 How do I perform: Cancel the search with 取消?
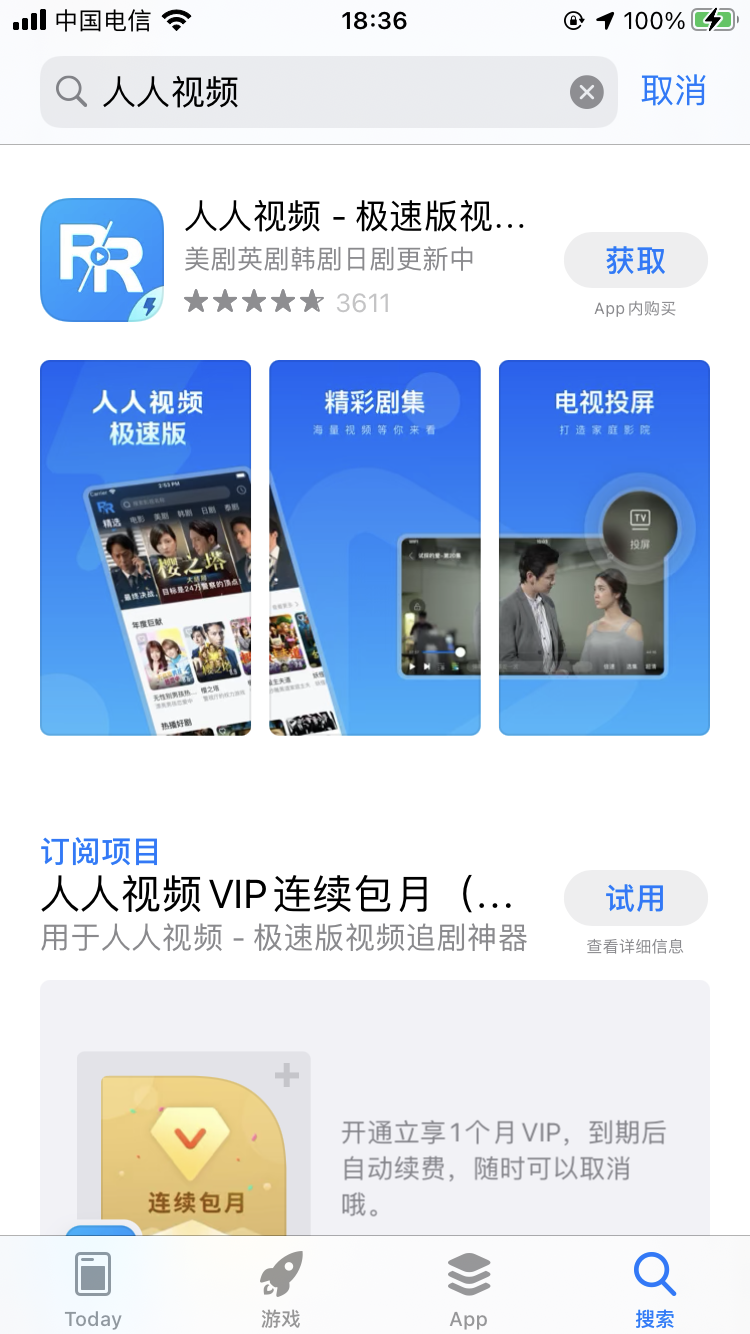pyautogui.click(x=673, y=91)
